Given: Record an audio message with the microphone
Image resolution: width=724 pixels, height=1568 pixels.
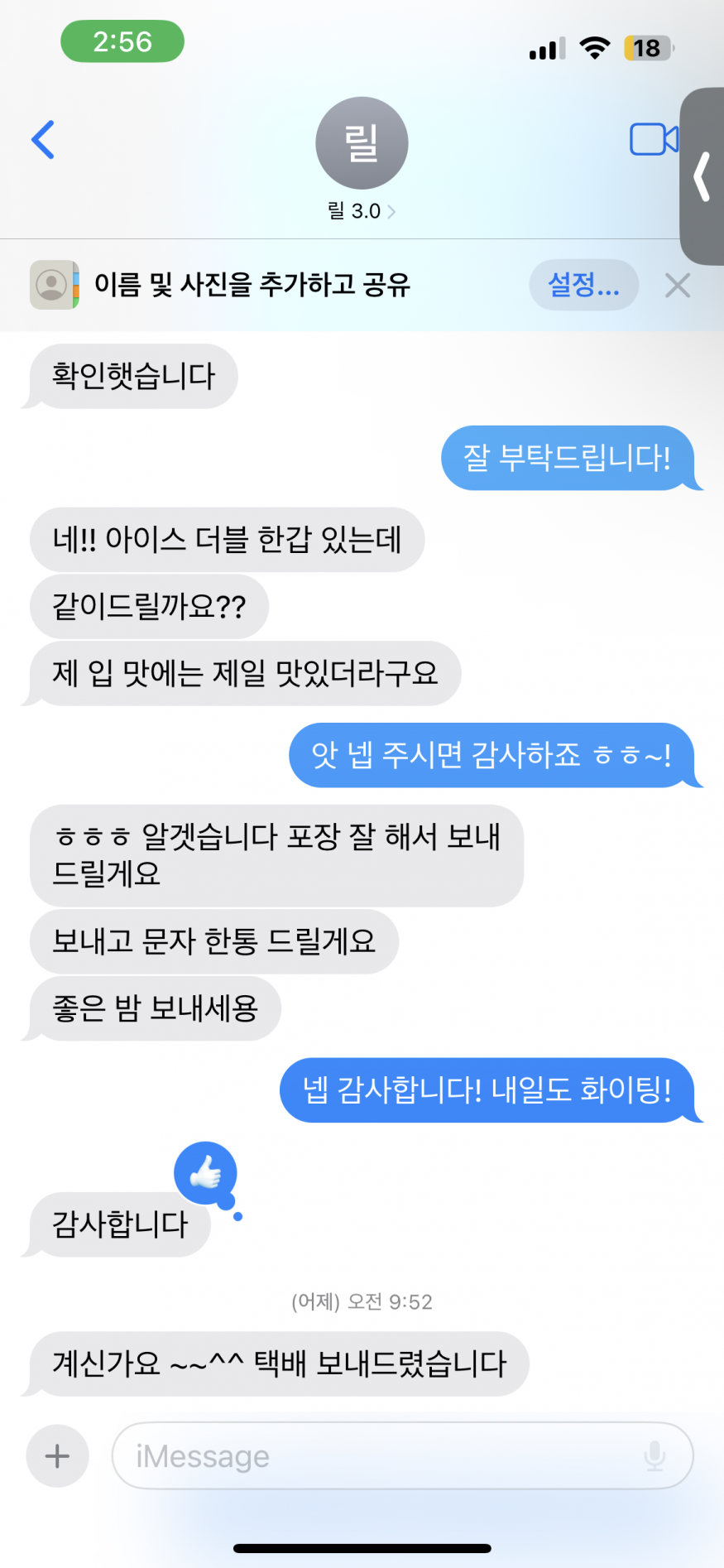Looking at the screenshot, I should (x=654, y=1455).
